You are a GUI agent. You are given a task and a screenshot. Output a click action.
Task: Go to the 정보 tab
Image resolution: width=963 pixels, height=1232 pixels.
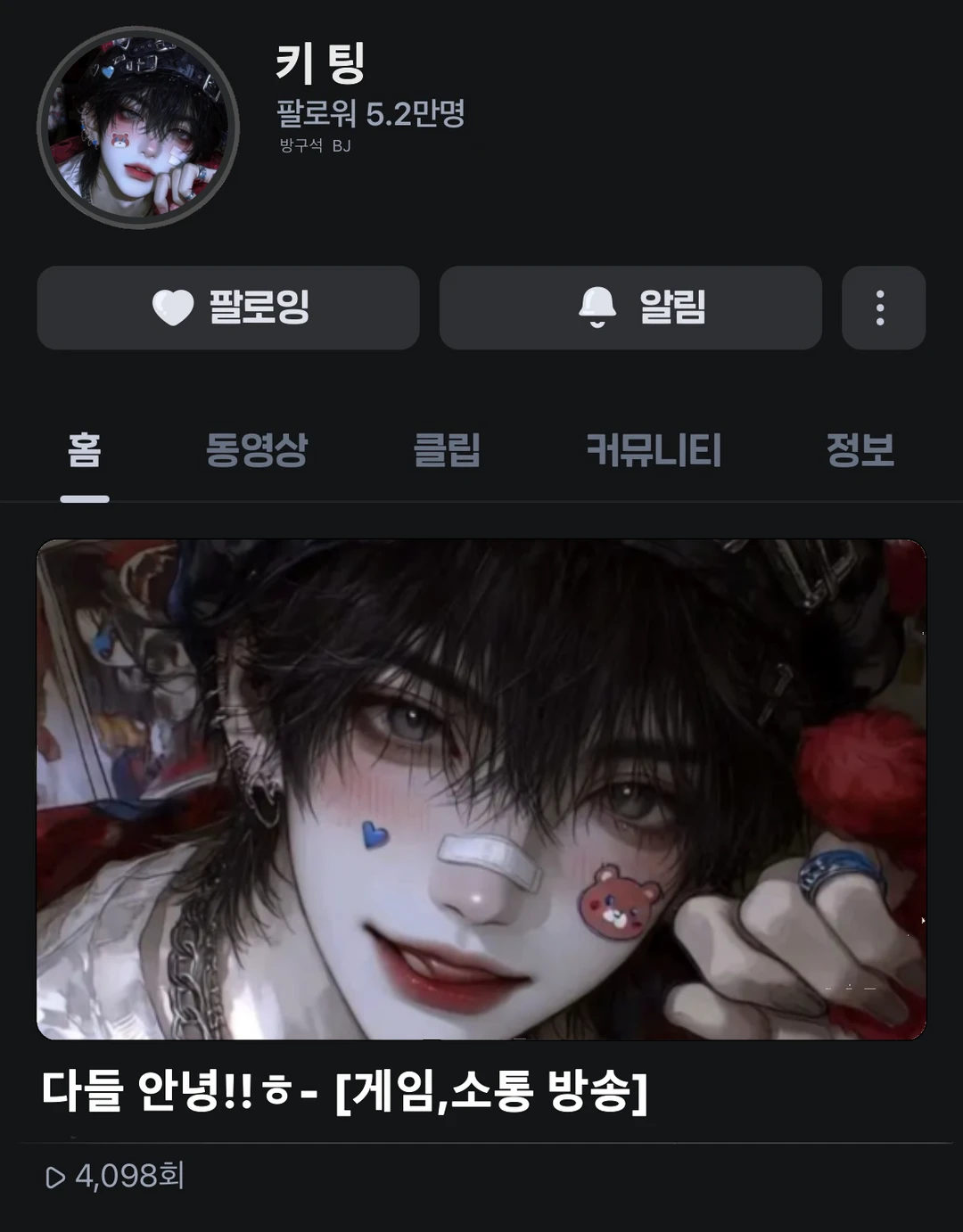[x=860, y=450]
